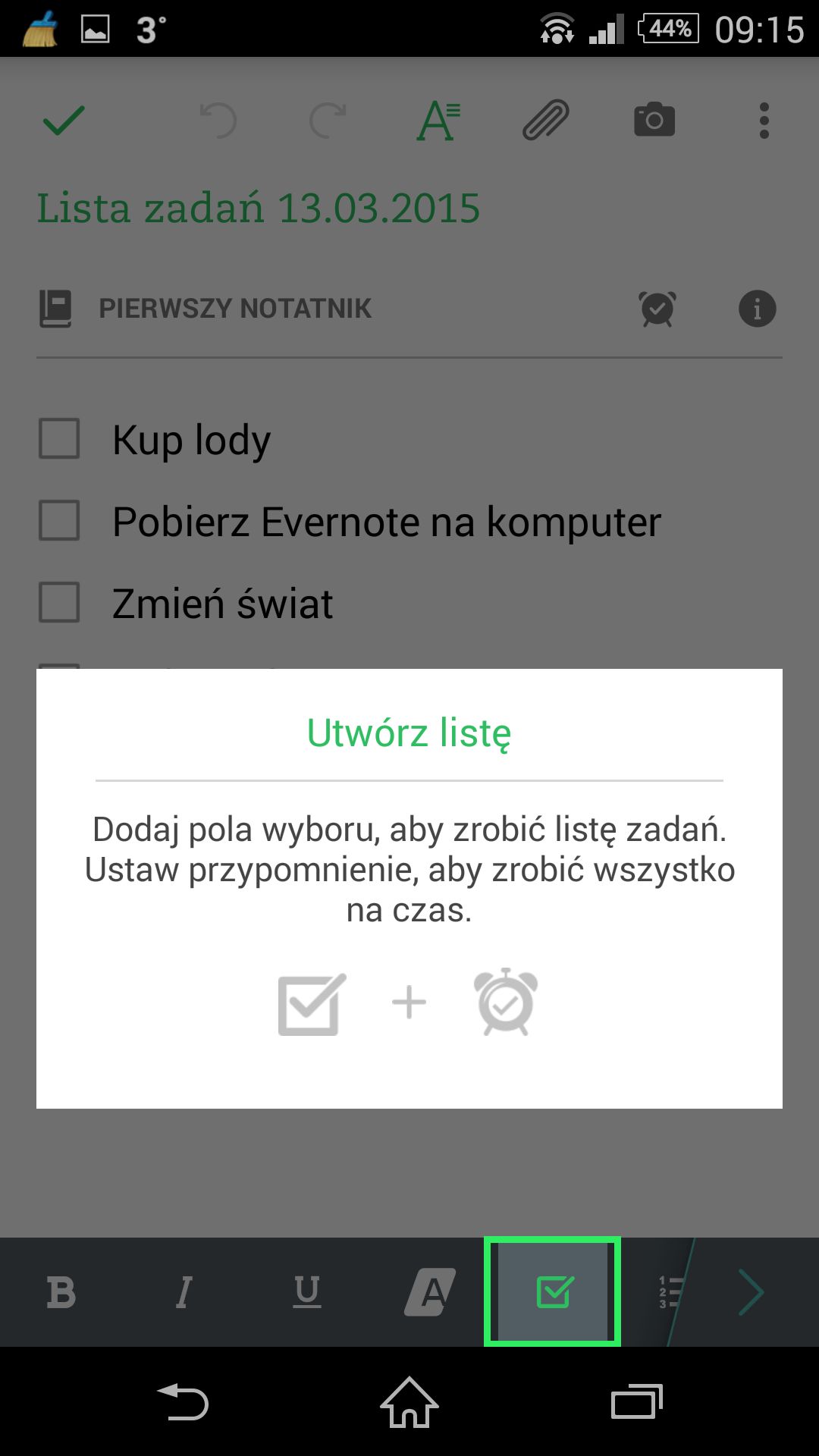Screen dimensions: 819x1456
Task: Open note info
Action: click(x=757, y=309)
